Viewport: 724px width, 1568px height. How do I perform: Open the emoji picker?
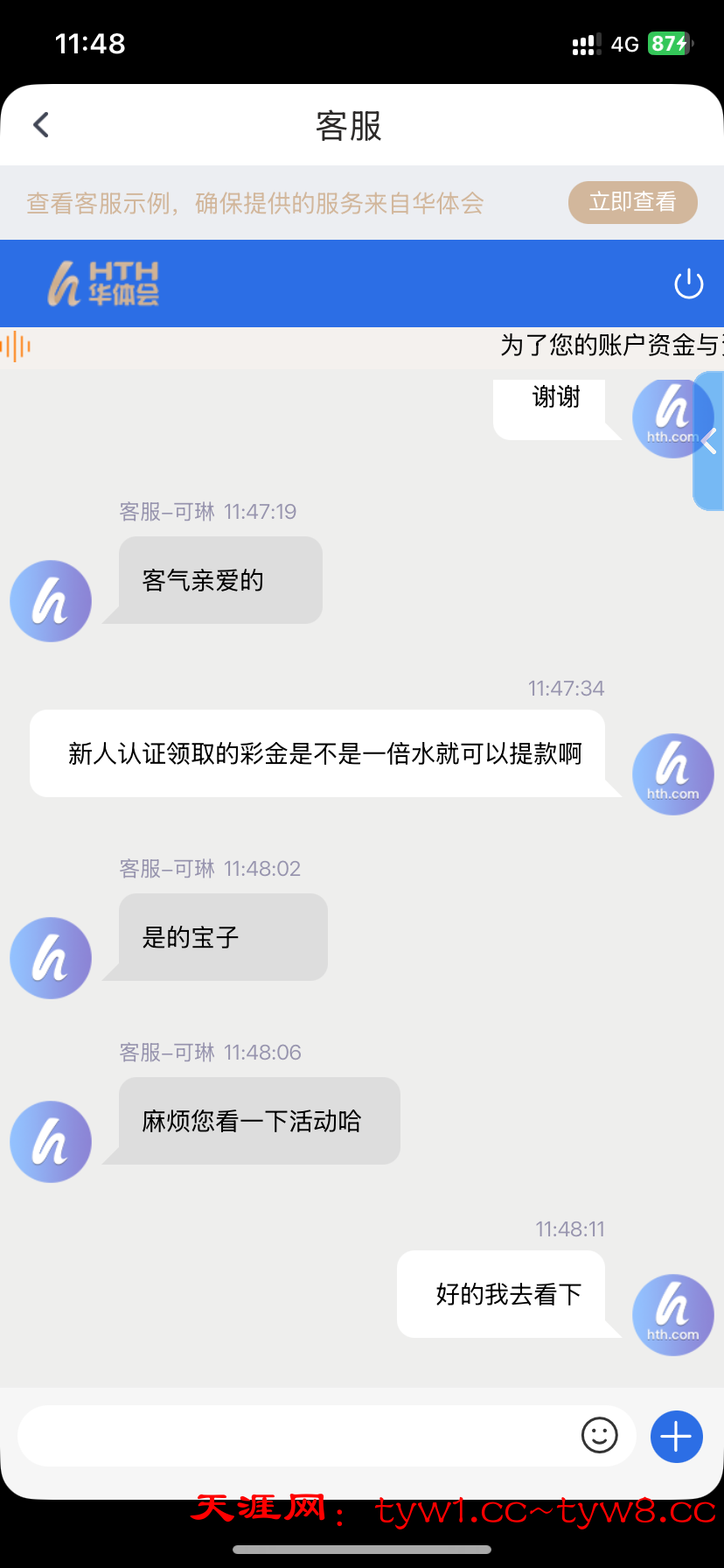tap(600, 1436)
